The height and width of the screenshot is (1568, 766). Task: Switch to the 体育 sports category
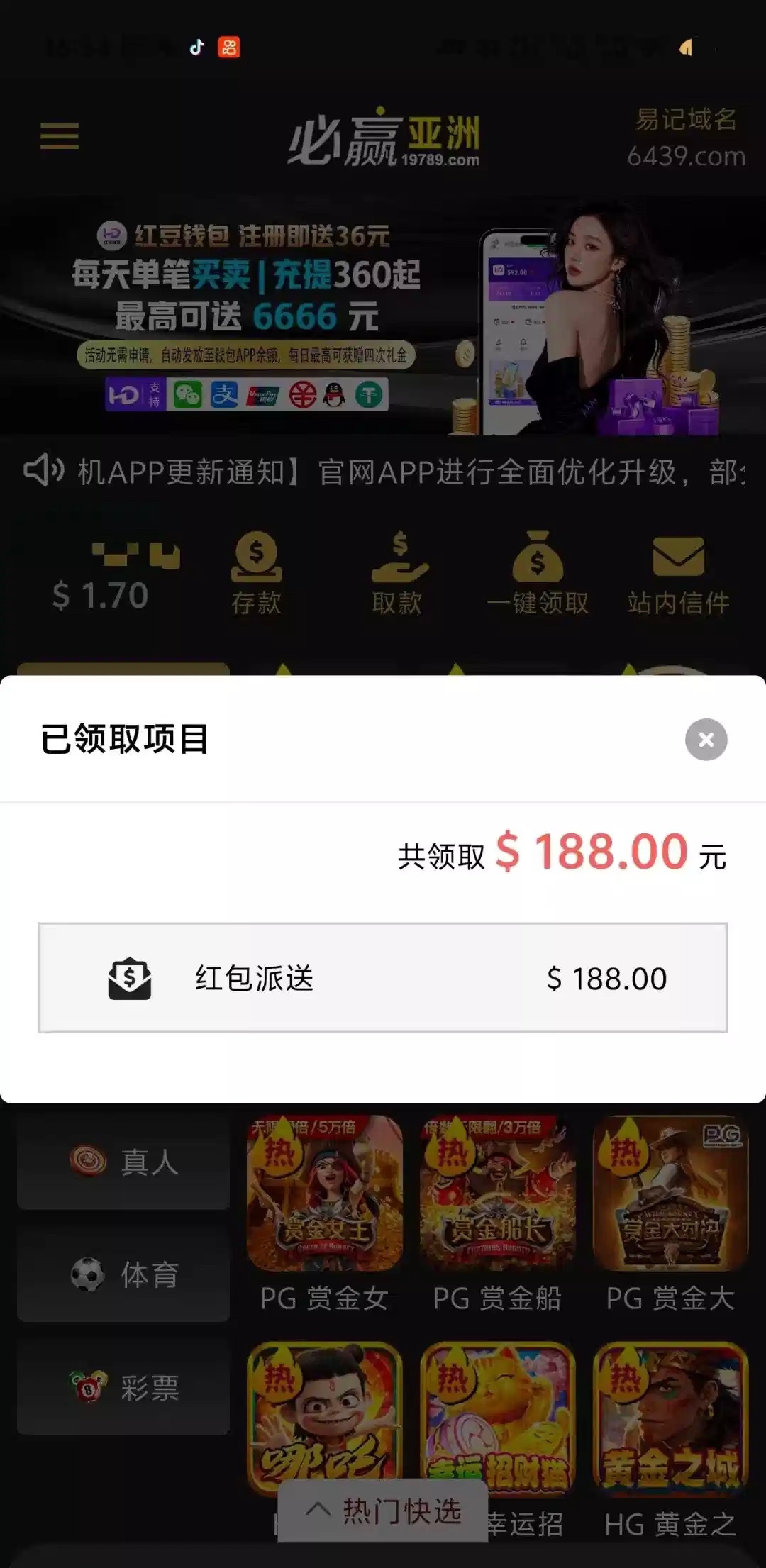[x=123, y=1274]
